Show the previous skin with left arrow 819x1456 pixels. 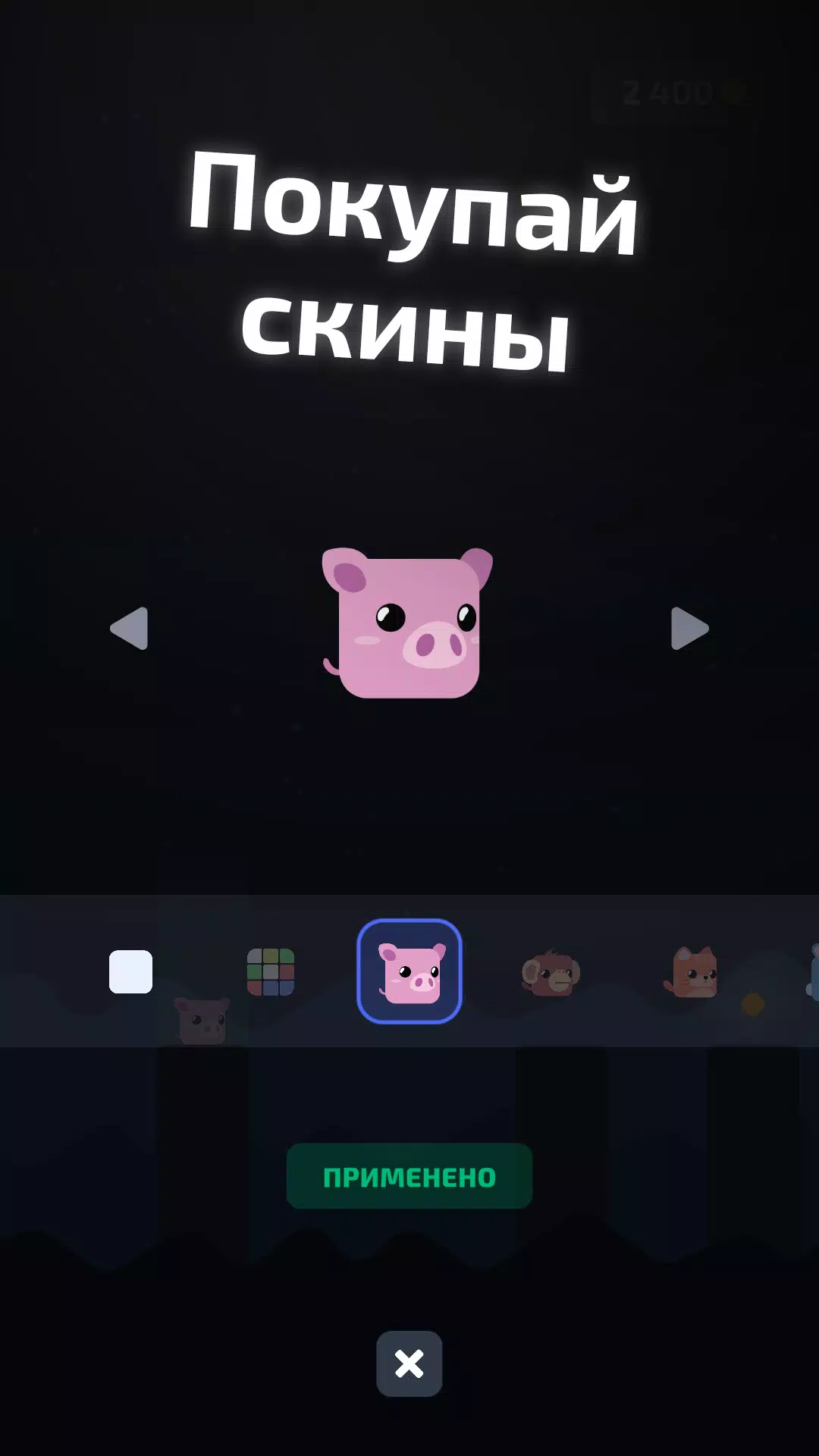coord(130,628)
